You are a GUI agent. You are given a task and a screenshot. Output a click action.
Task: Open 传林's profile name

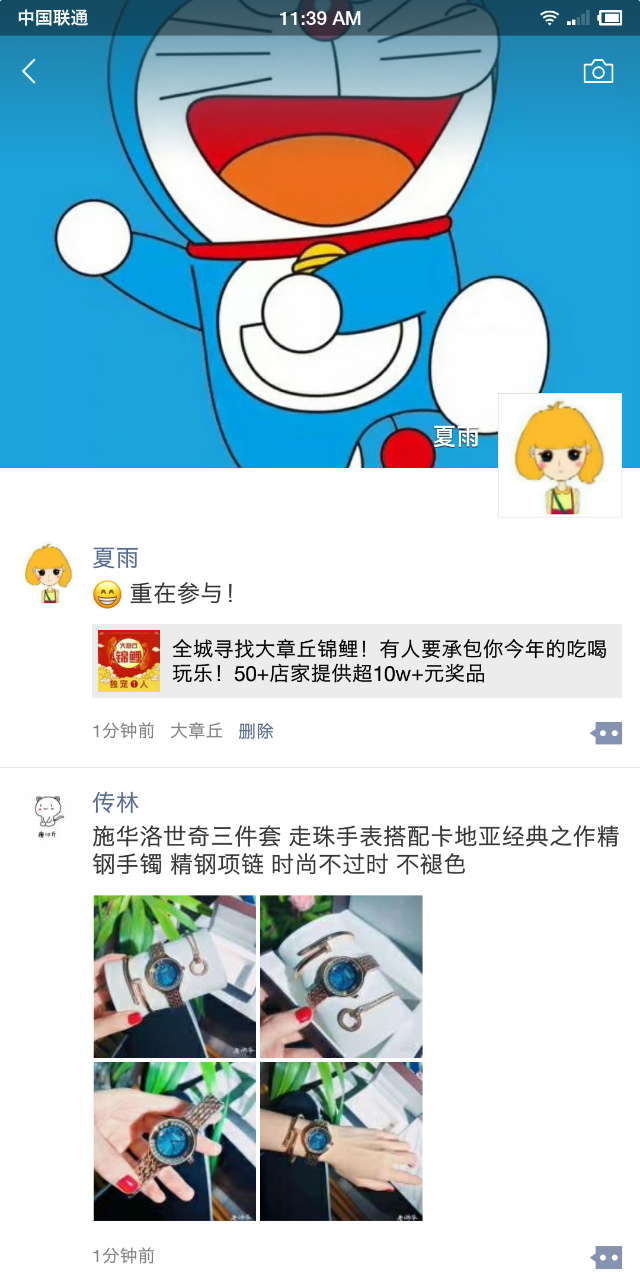115,802
